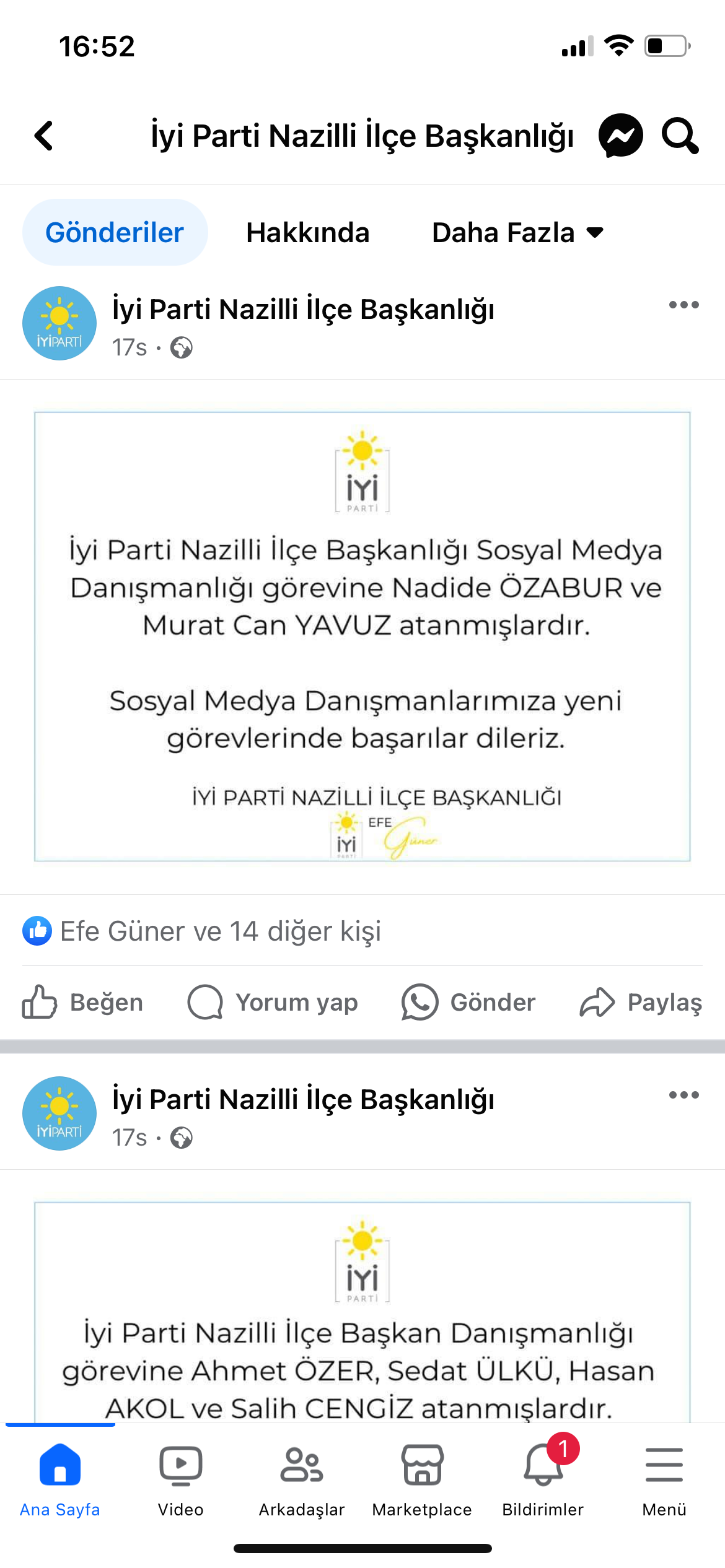Go back with the back arrow
725x1568 pixels.
[43, 136]
